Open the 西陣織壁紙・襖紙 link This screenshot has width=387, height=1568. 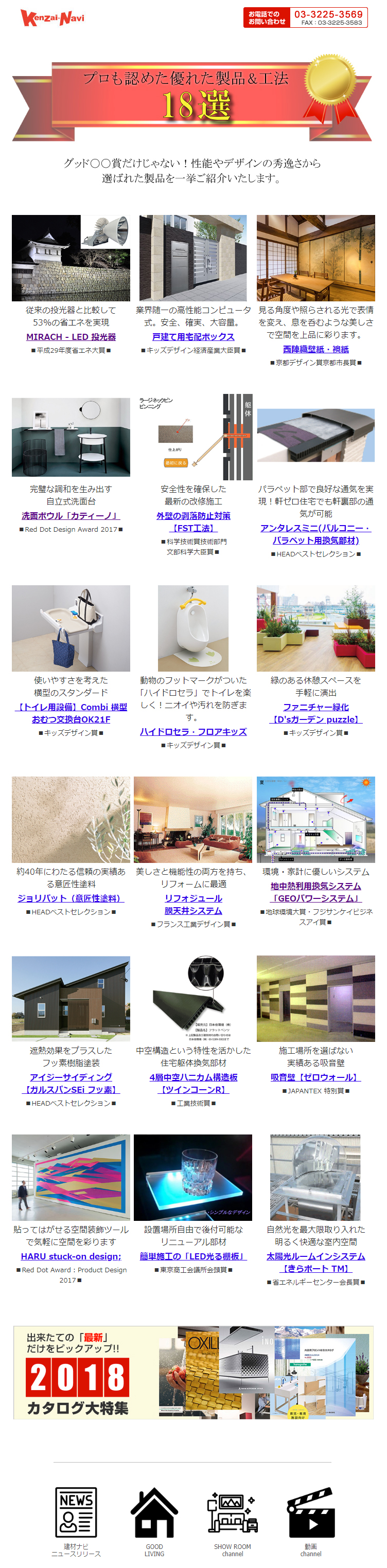[x=315, y=349]
